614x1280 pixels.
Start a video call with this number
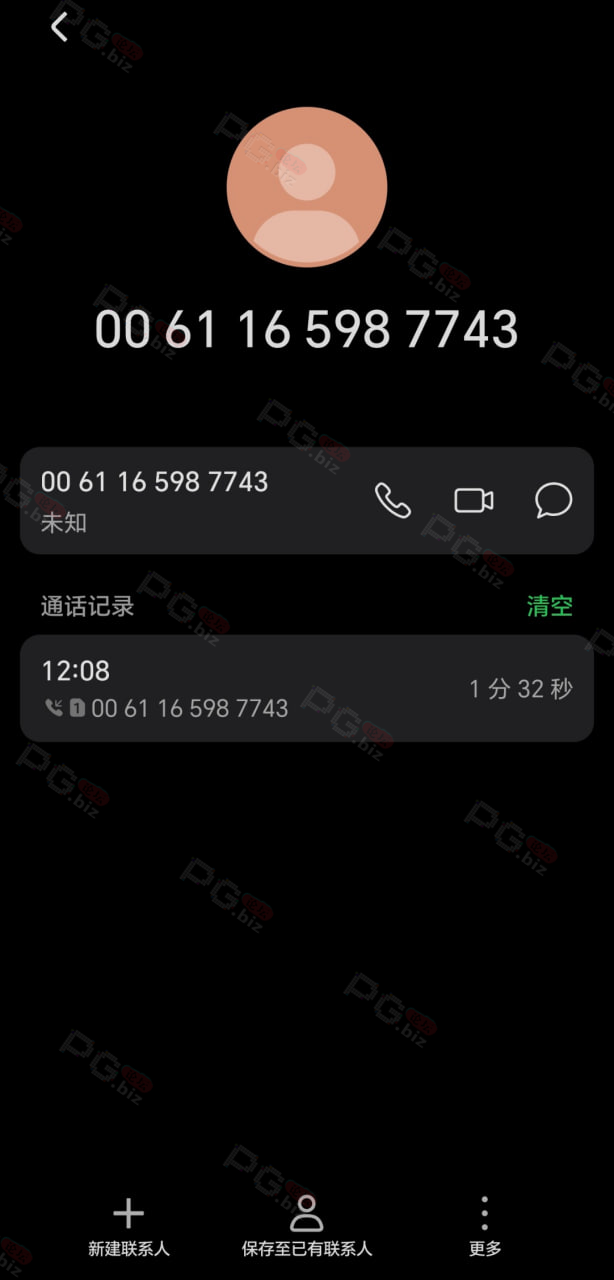[x=474, y=500]
